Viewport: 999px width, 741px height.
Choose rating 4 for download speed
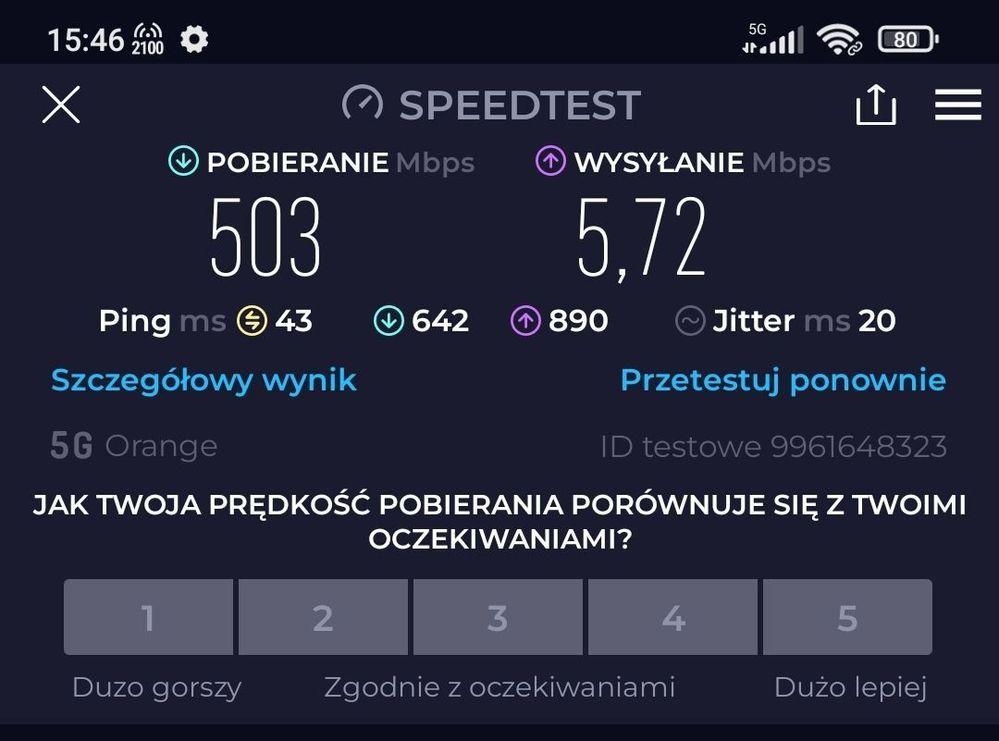[673, 618]
